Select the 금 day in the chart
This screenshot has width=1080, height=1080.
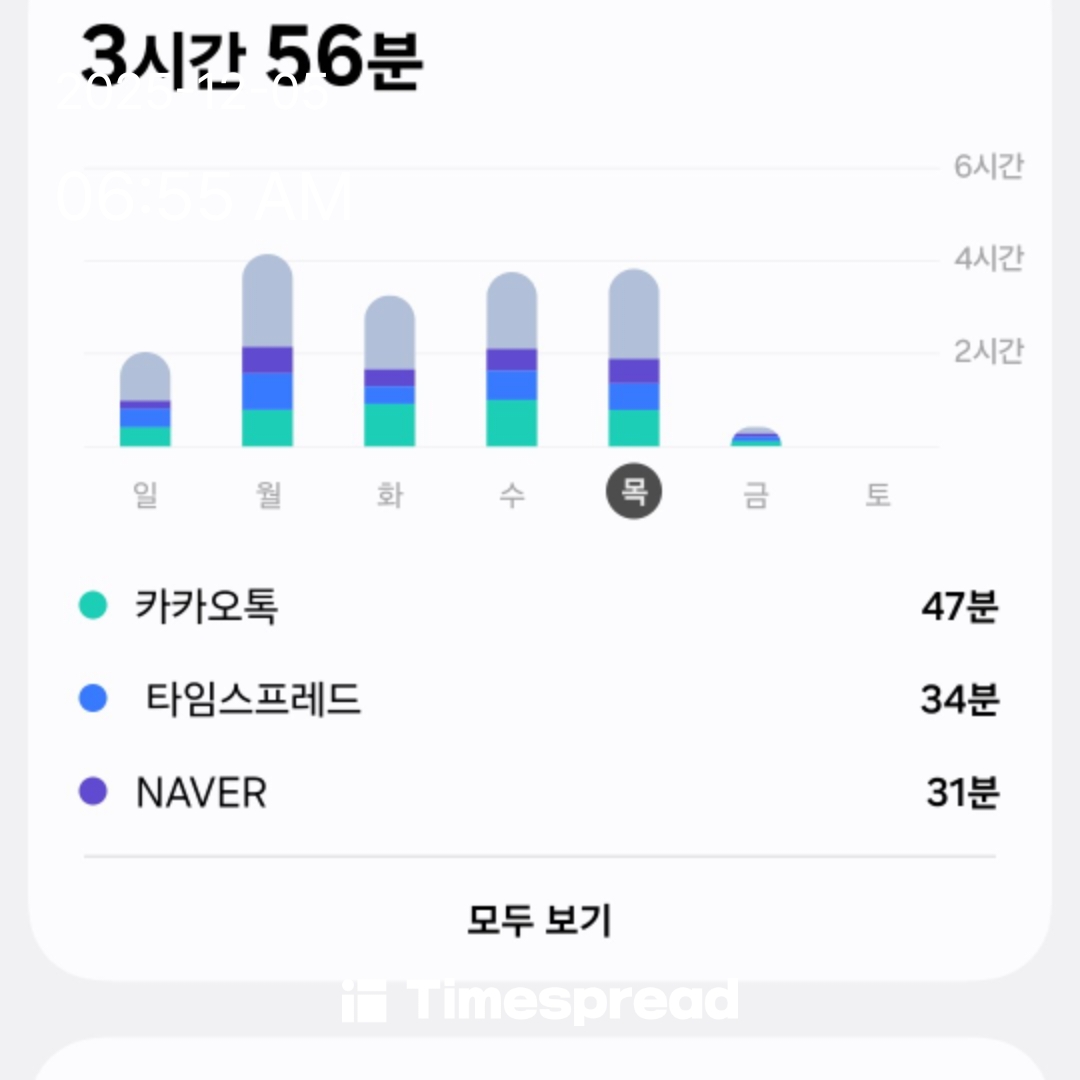[x=755, y=494]
